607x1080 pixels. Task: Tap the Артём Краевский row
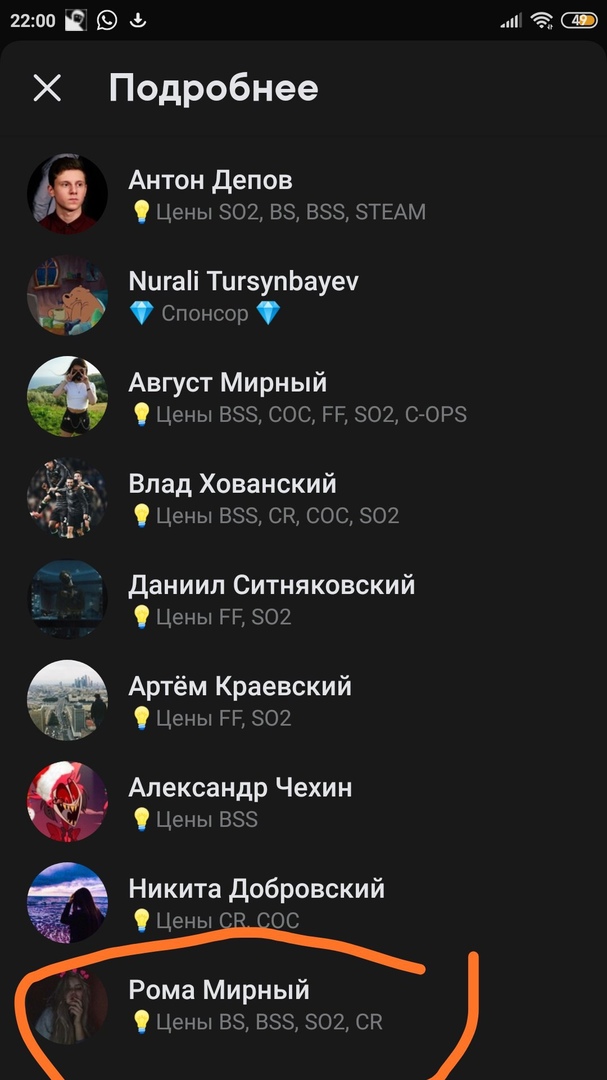click(240, 701)
